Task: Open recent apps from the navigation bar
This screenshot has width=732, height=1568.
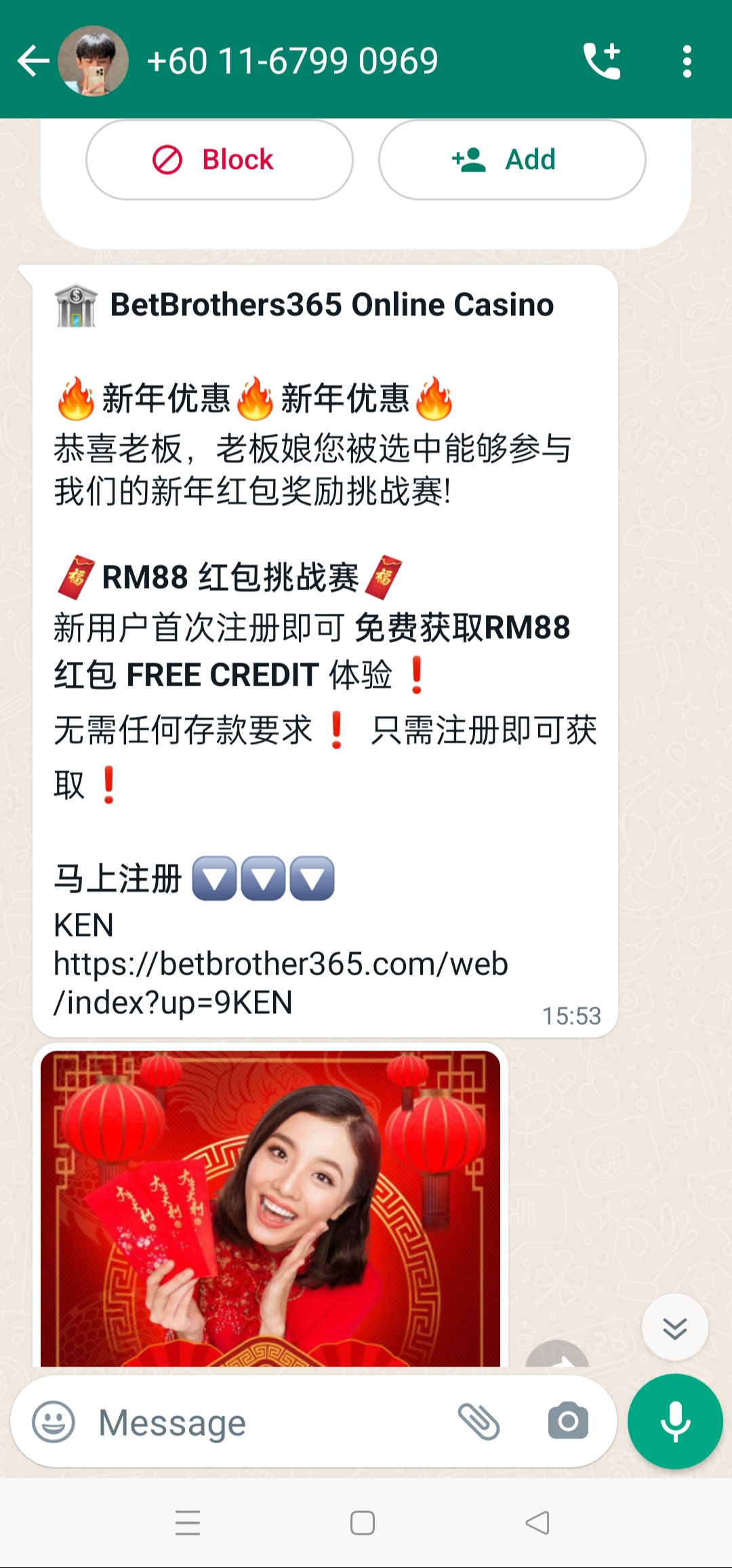Action: tap(188, 1523)
